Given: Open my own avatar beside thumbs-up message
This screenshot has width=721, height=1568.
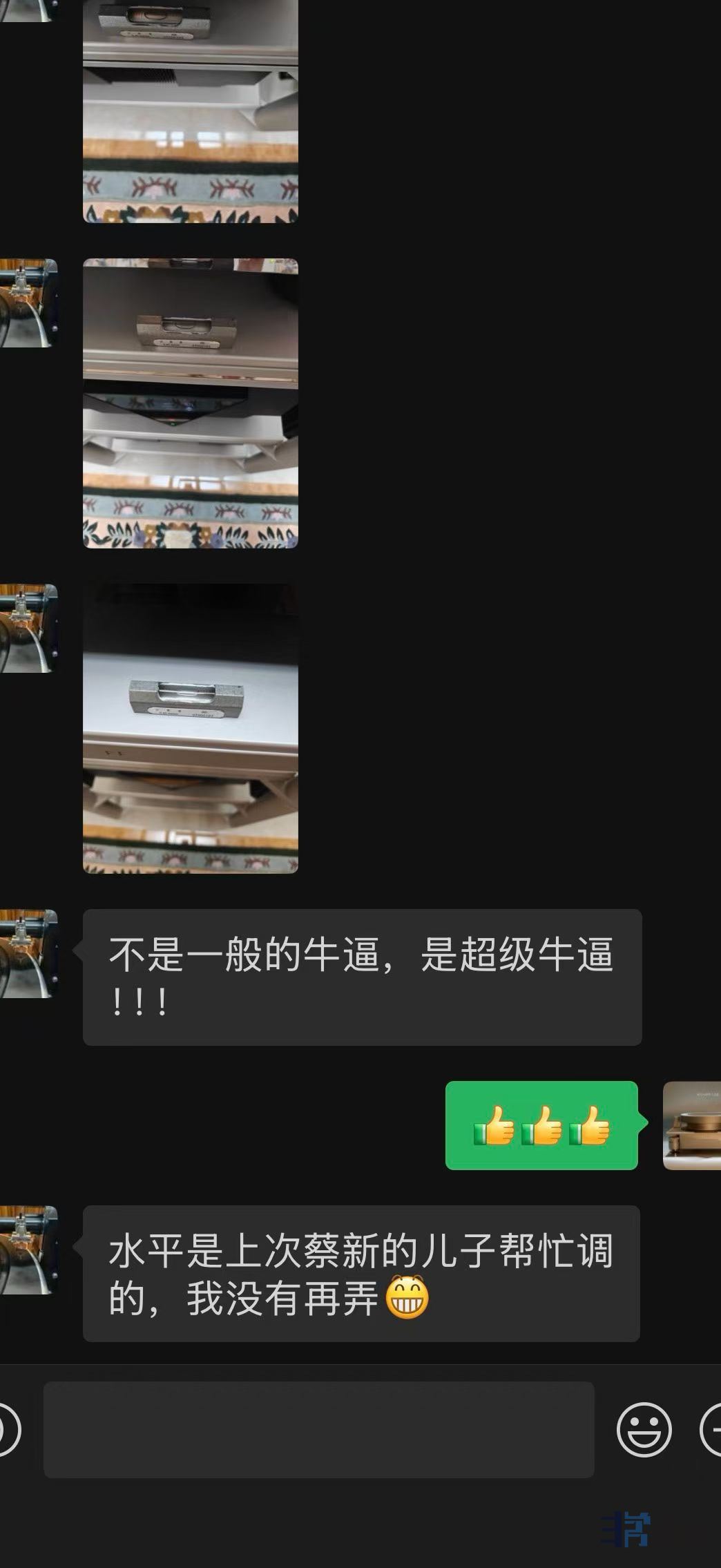Looking at the screenshot, I should (x=691, y=1125).
